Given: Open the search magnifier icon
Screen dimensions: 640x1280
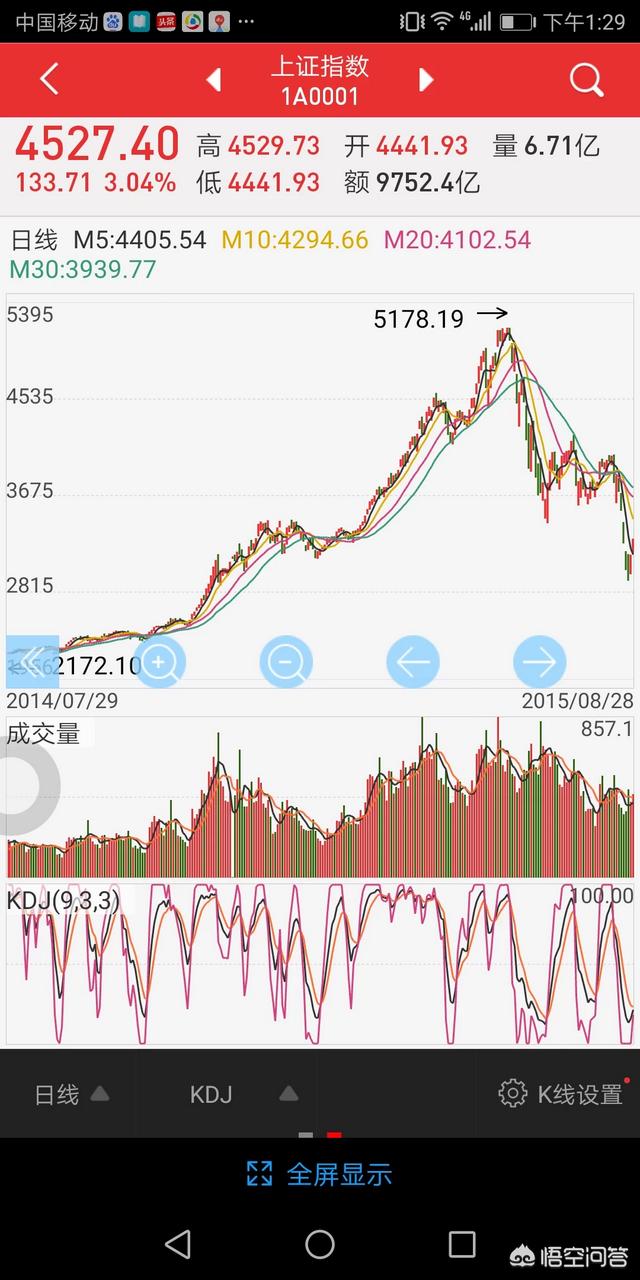Looking at the screenshot, I should click(x=586, y=79).
